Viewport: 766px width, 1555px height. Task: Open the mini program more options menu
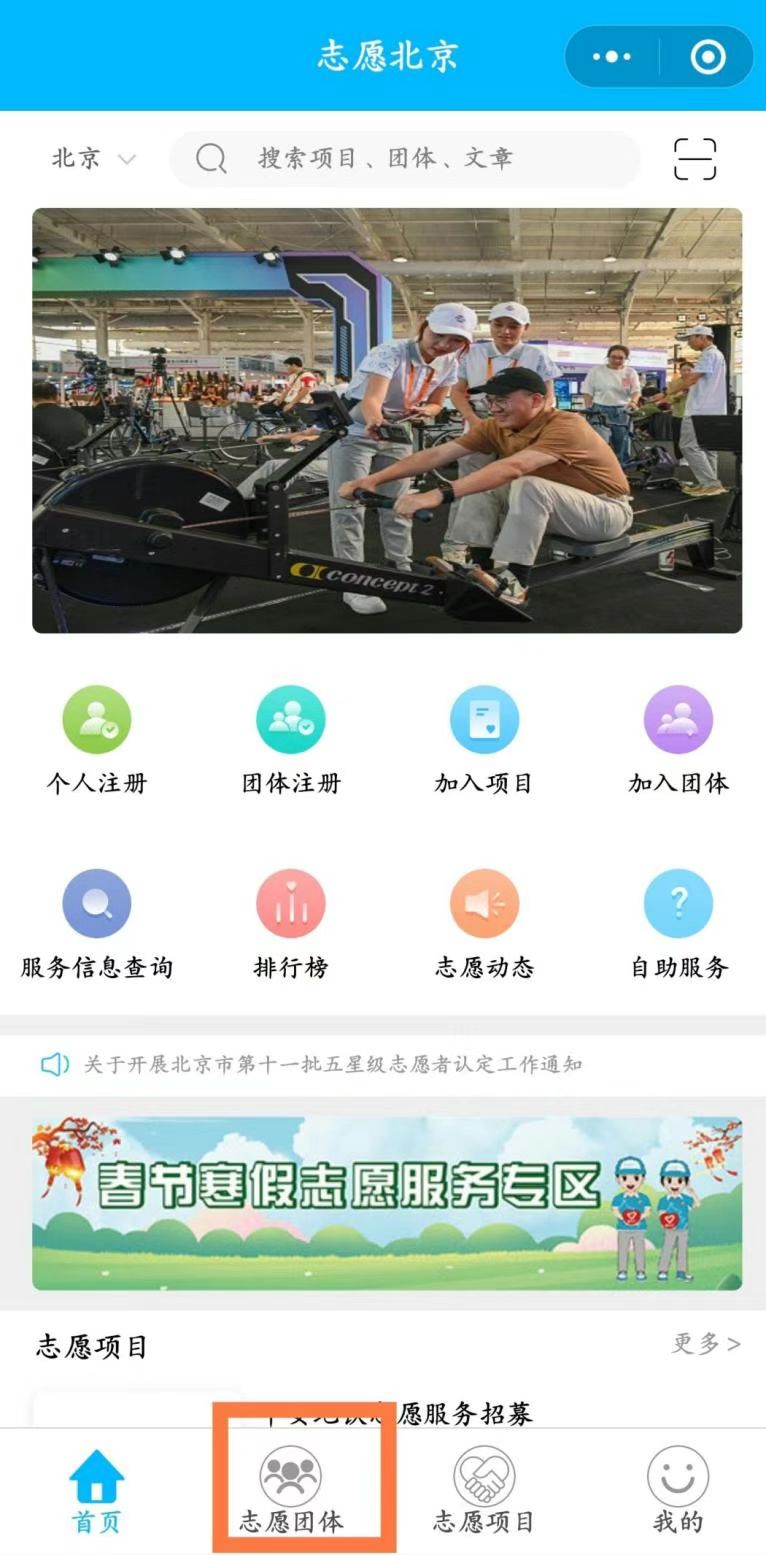tap(611, 57)
